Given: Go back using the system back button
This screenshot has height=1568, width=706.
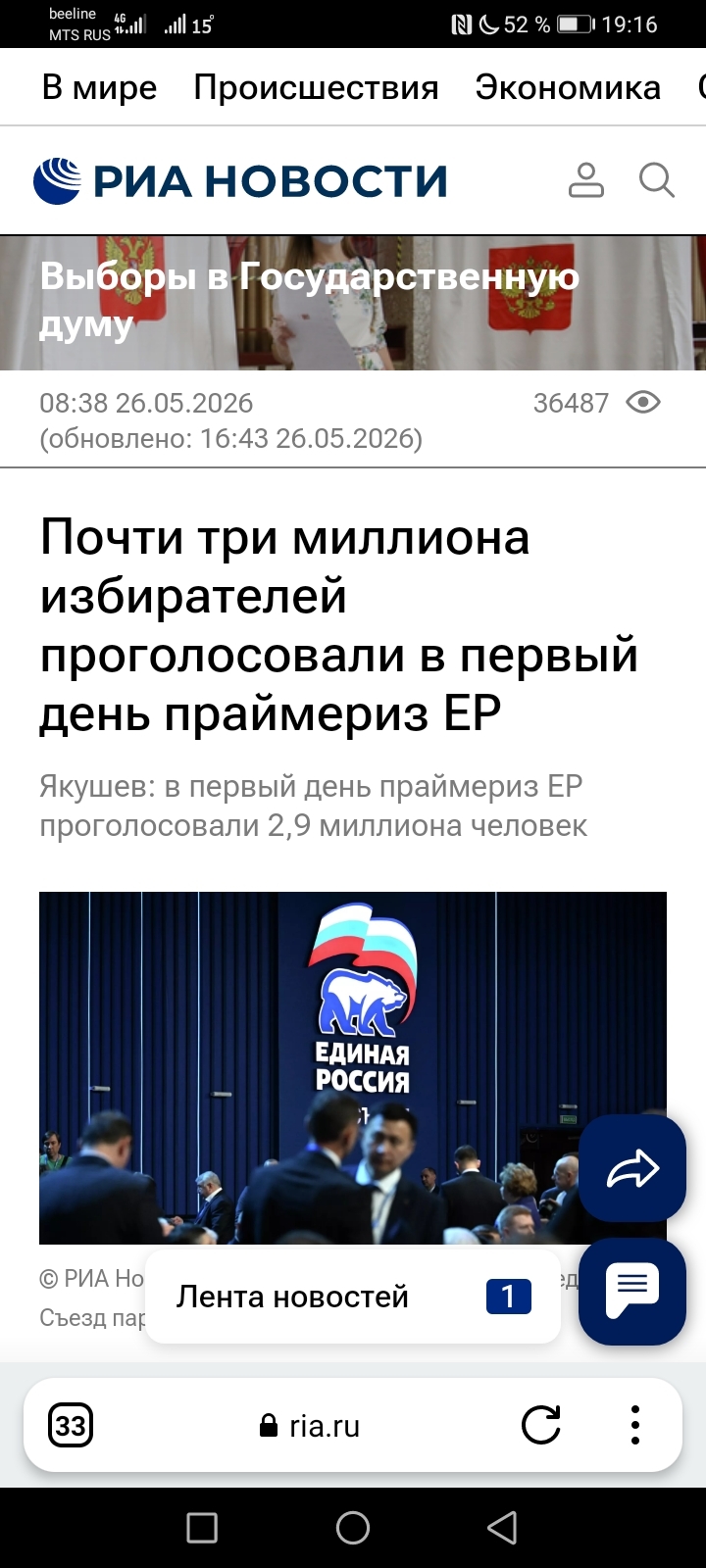Looking at the screenshot, I should [502, 1527].
